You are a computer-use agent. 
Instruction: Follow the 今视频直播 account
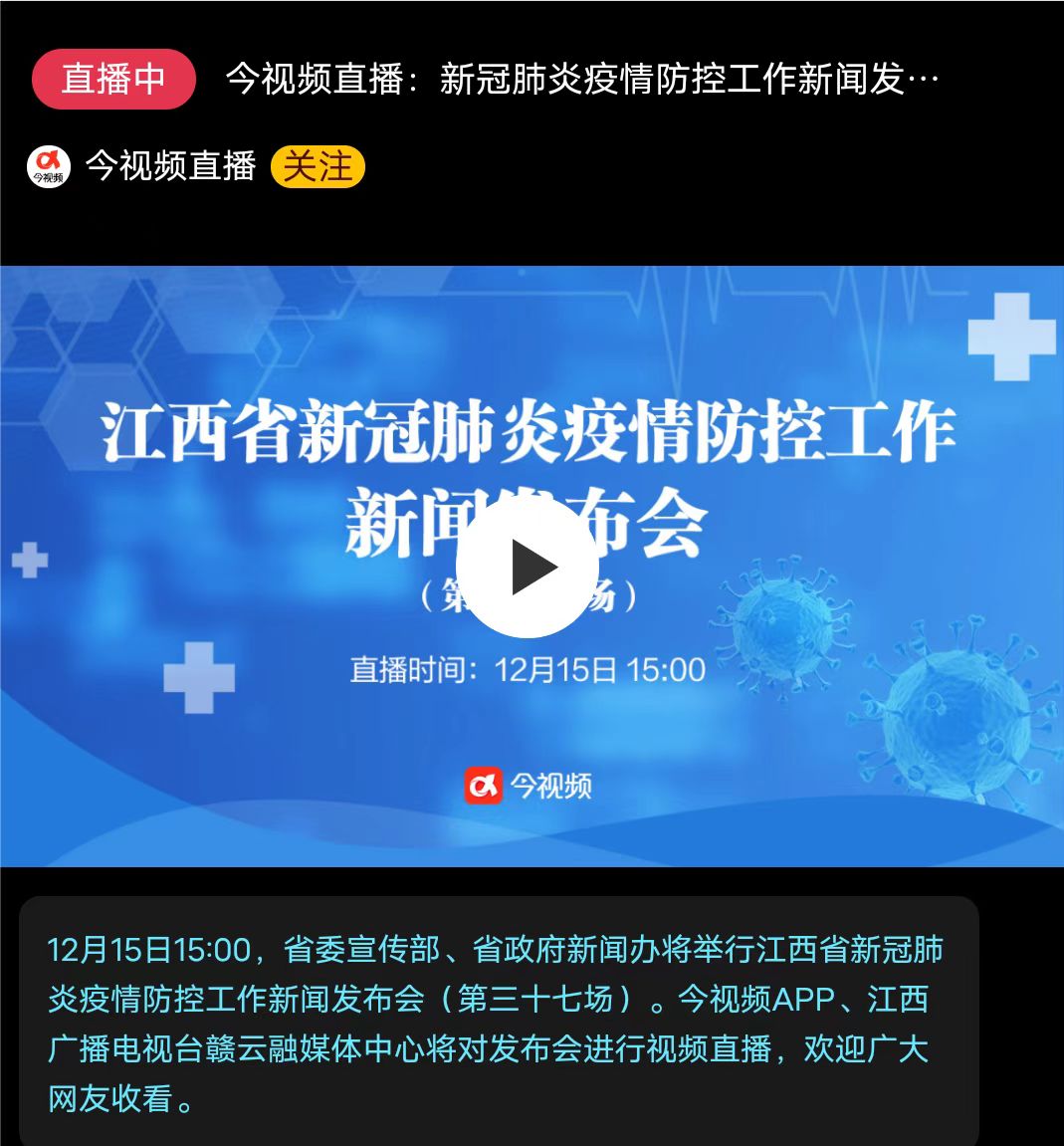318,166
